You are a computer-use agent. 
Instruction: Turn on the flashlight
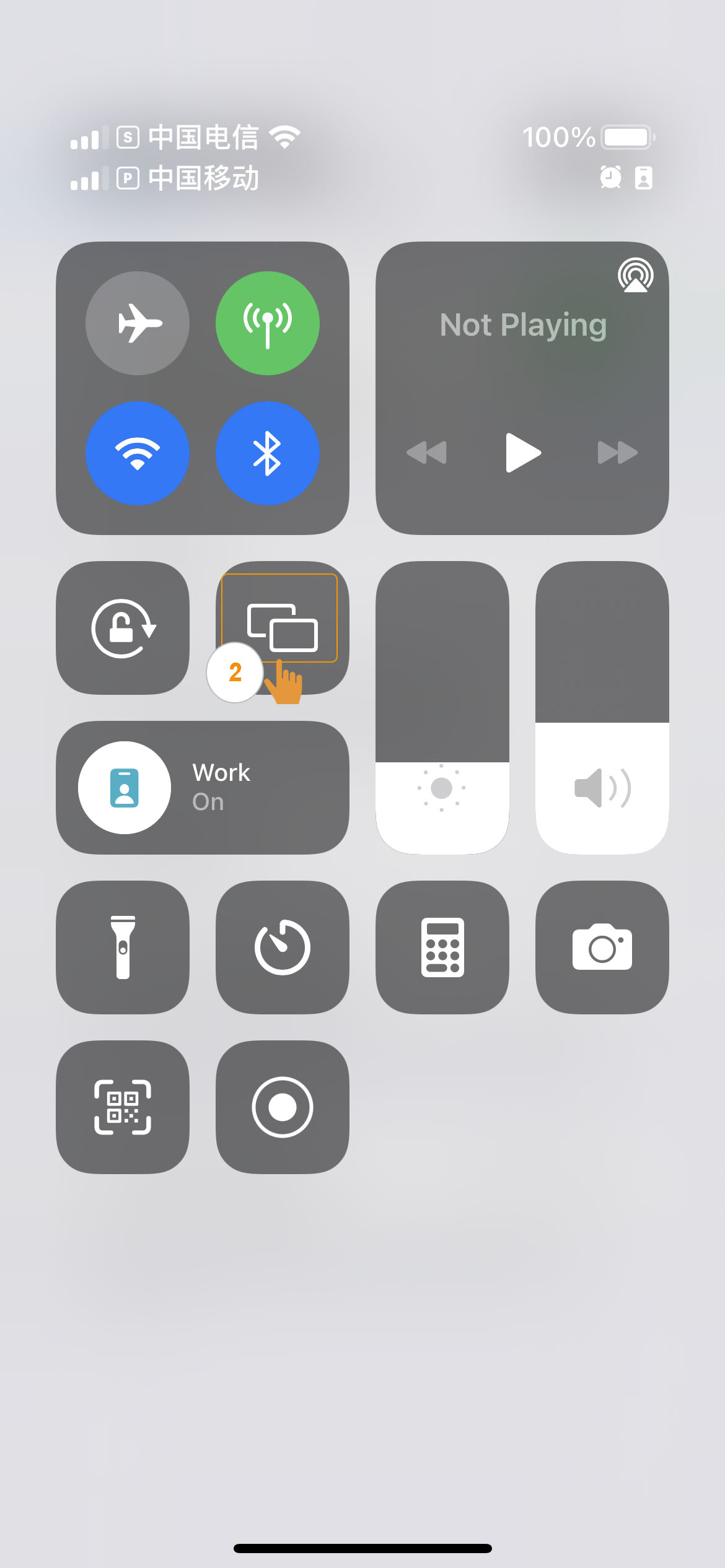[x=123, y=947]
